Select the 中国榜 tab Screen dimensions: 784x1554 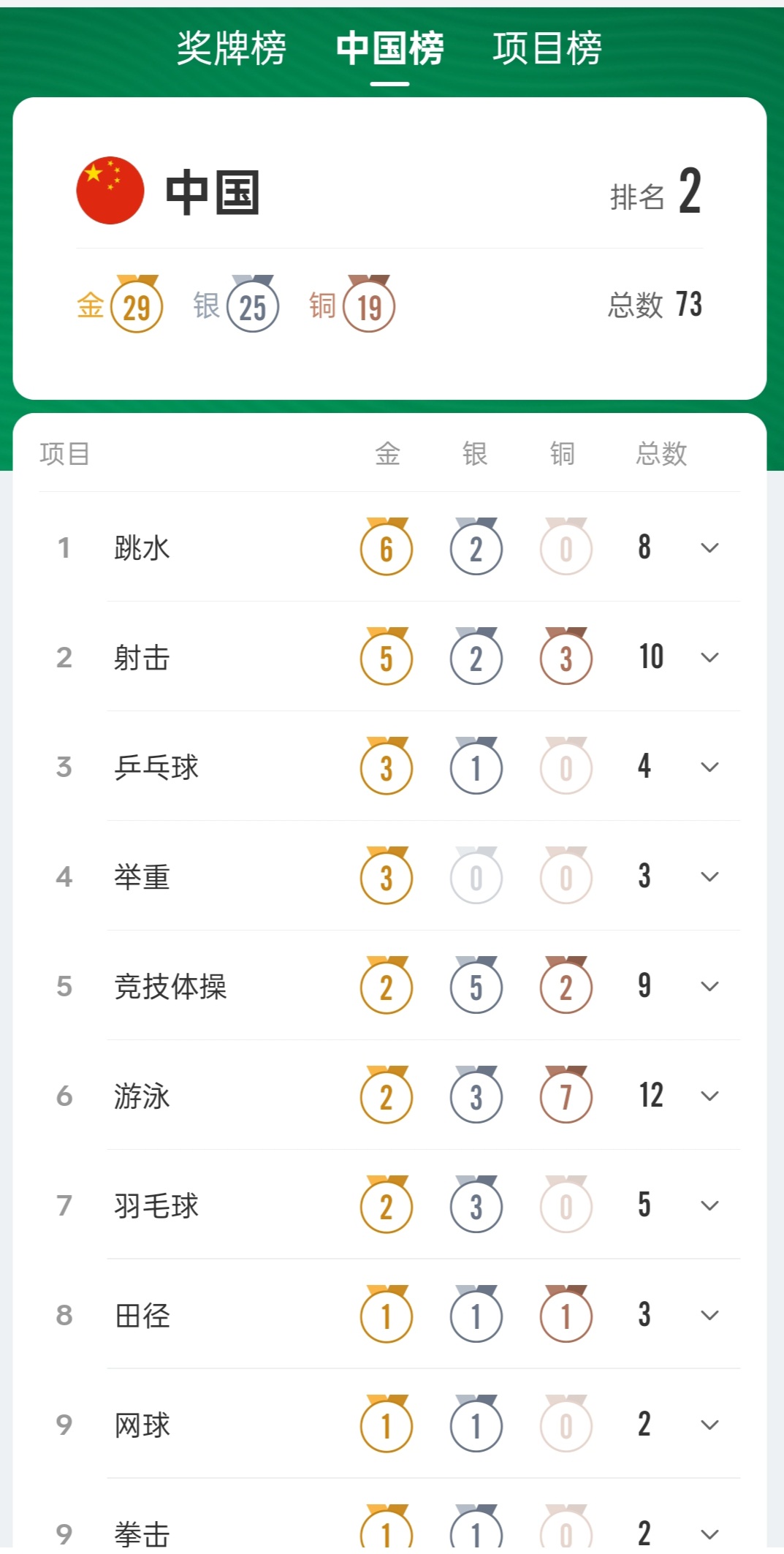(x=389, y=49)
